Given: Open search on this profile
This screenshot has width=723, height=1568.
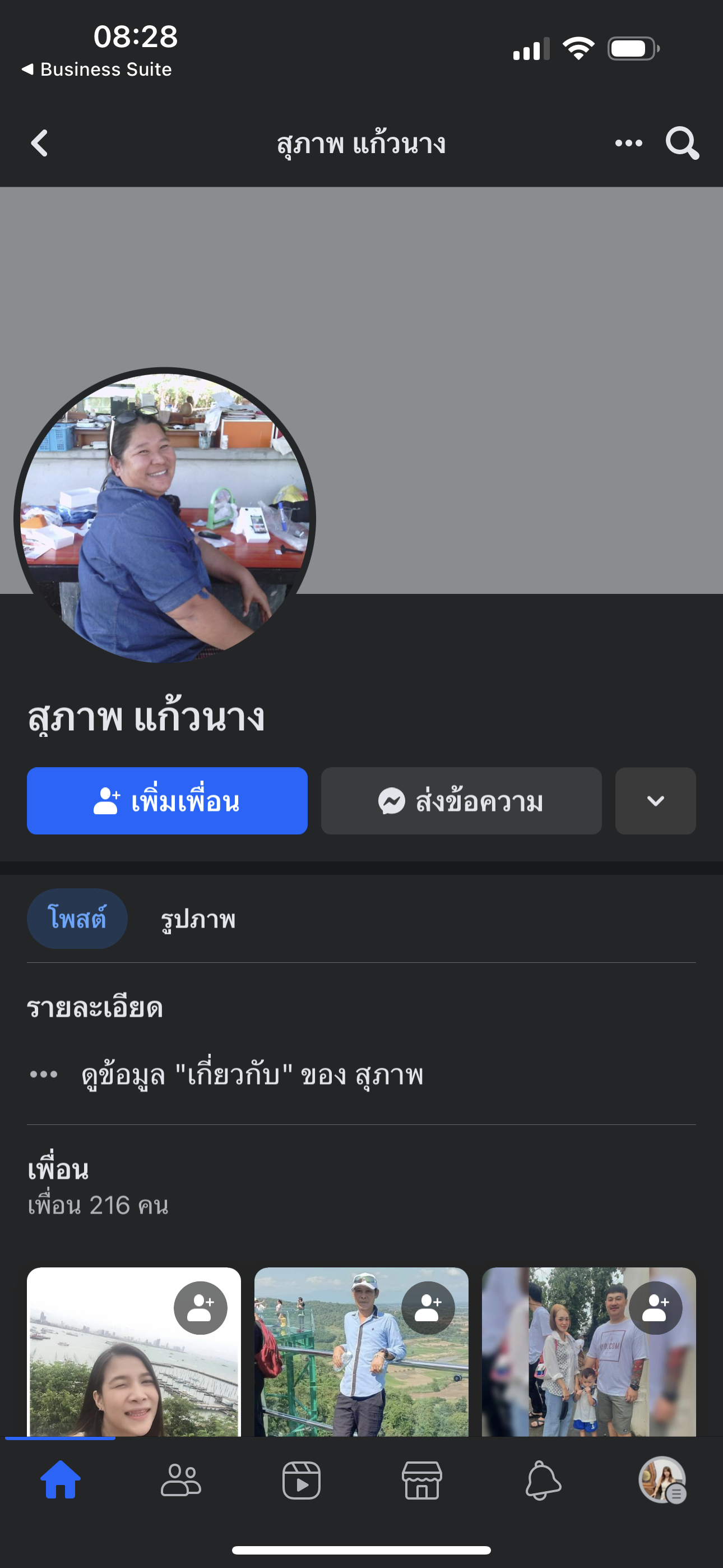Looking at the screenshot, I should (x=682, y=144).
